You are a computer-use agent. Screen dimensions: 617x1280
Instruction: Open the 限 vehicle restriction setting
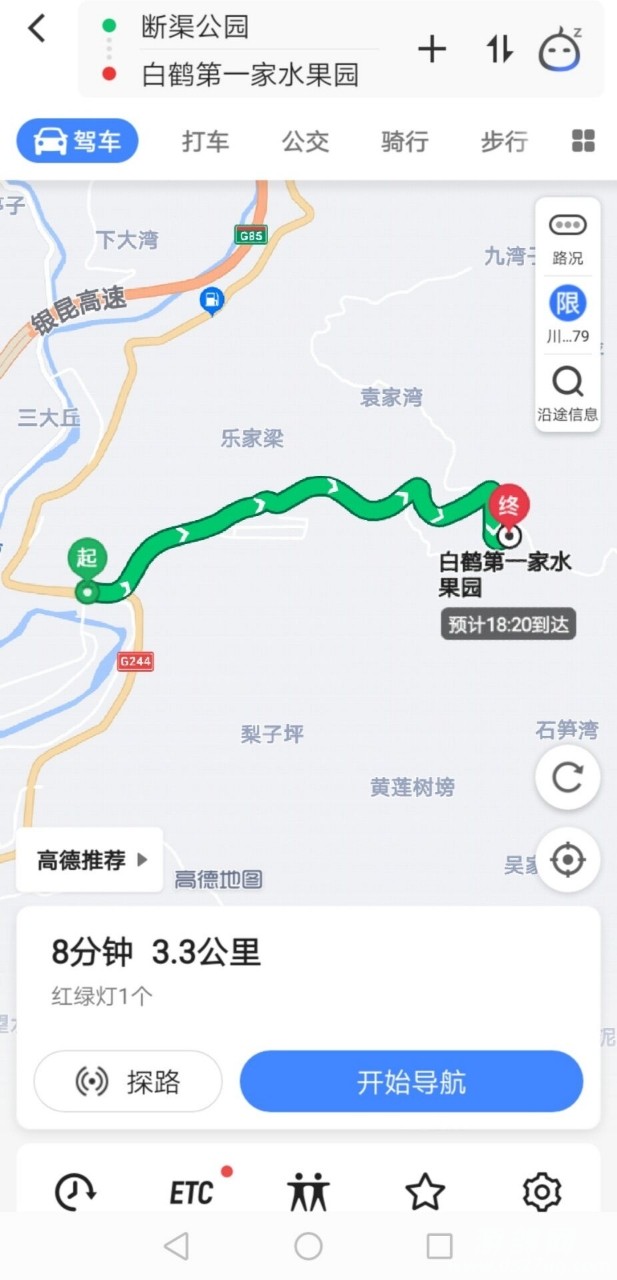tap(568, 315)
